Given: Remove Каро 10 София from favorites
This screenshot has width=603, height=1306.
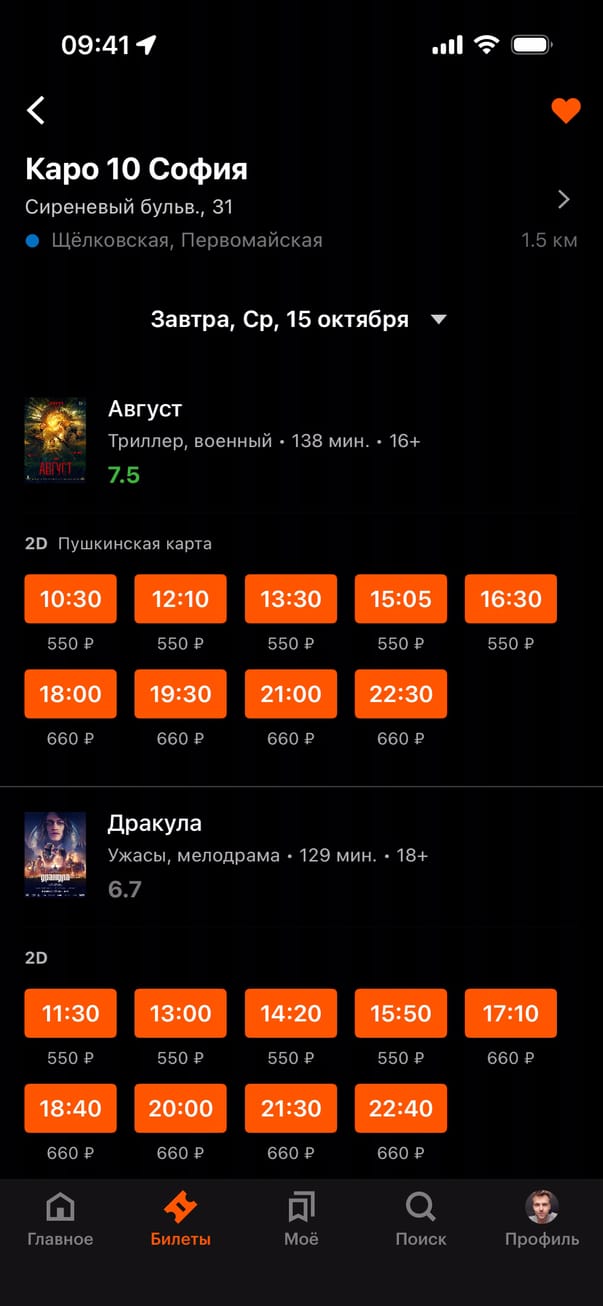Looking at the screenshot, I should [566, 111].
